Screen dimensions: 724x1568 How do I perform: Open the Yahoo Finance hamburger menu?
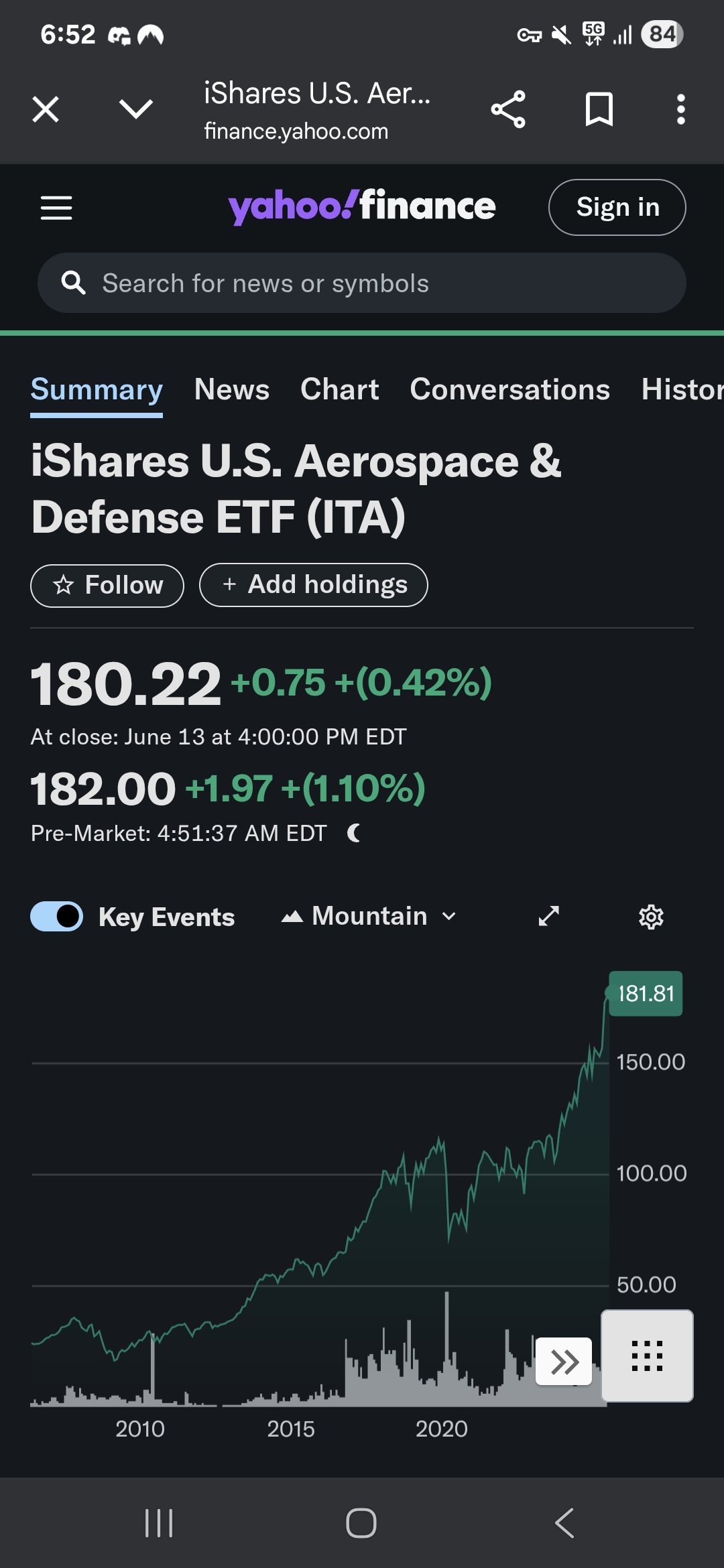pos(56,208)
